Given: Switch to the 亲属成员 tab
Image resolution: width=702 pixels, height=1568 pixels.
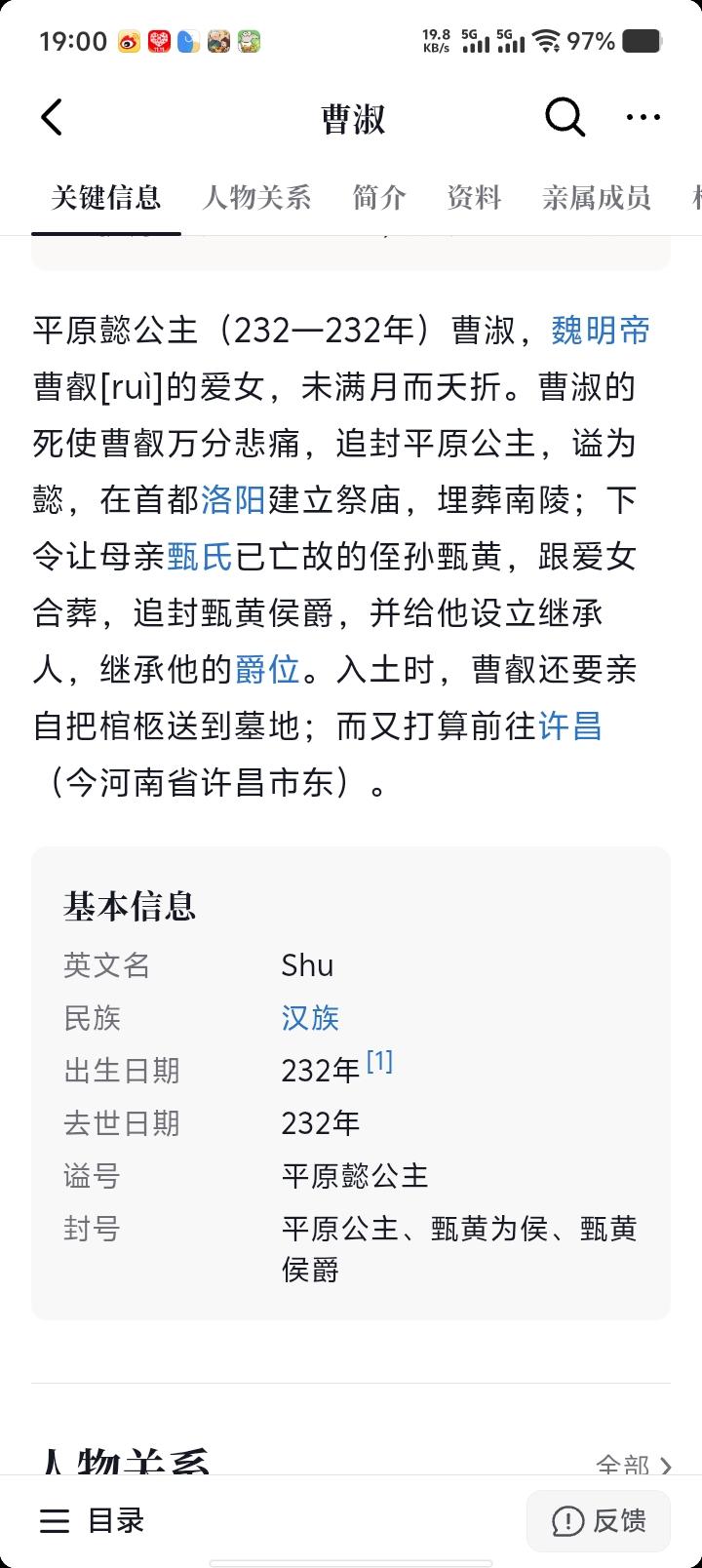Looking at the screenshot, I should click(596, 197).
